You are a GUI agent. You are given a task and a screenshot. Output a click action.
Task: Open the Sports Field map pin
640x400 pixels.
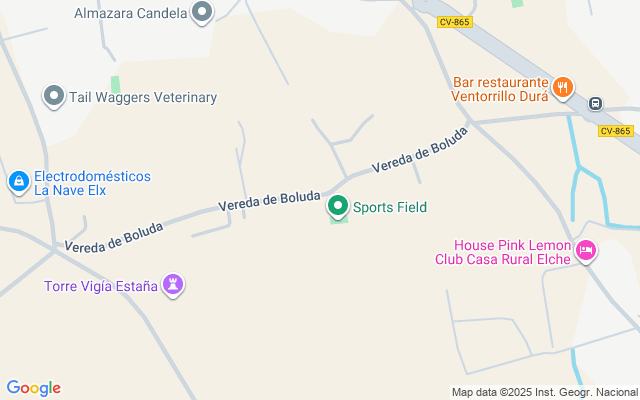[338, 206]
